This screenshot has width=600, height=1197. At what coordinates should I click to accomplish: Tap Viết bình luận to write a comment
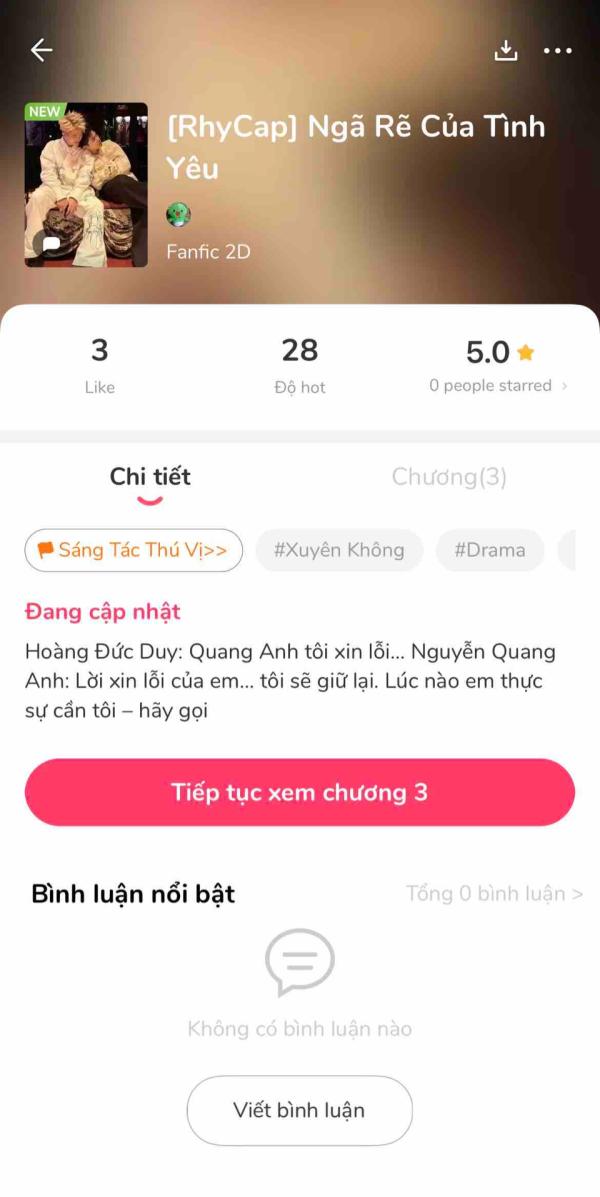click(300, 1110)
